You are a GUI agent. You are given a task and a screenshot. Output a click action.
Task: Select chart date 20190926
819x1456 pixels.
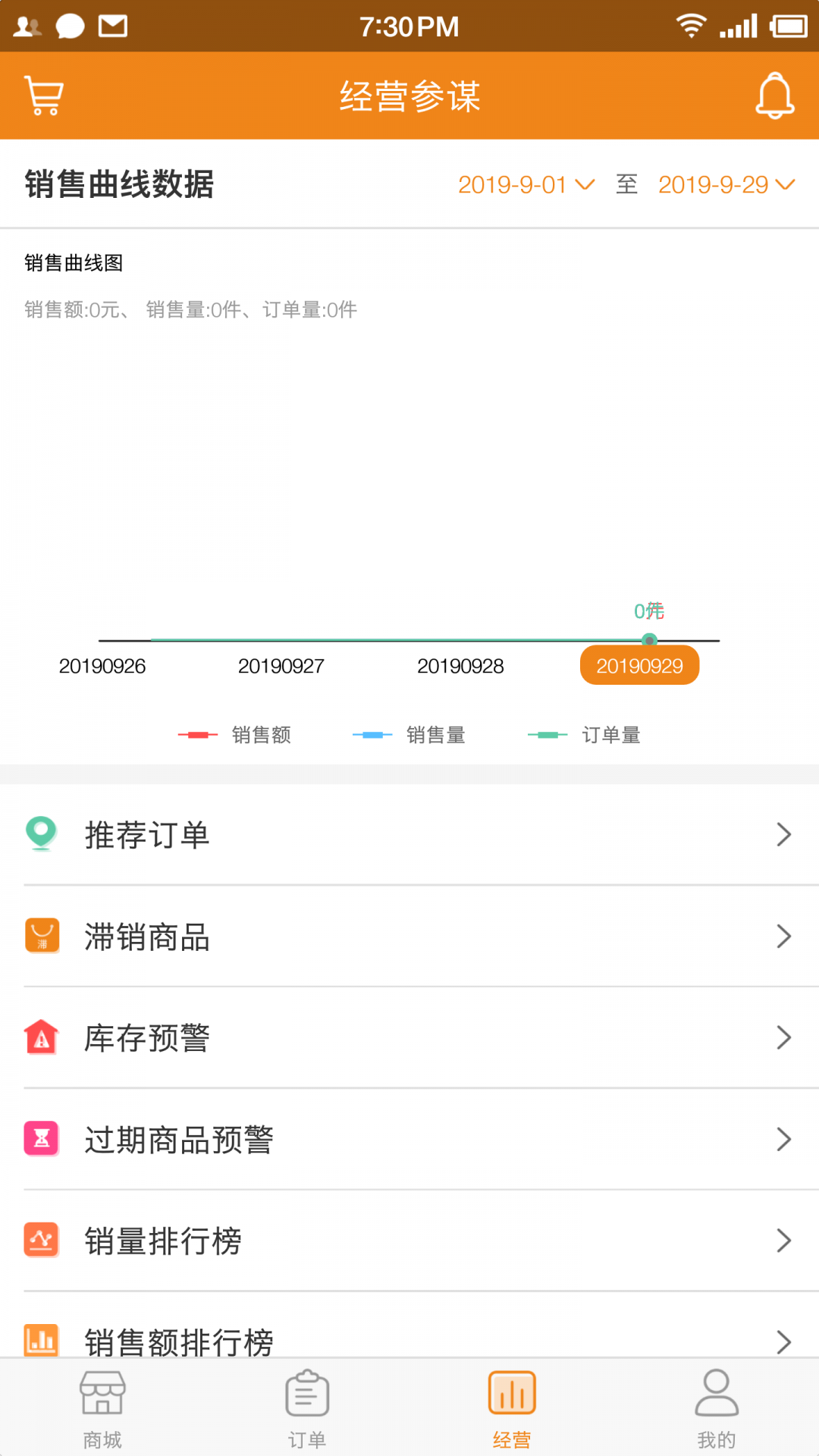pos(102,666)
